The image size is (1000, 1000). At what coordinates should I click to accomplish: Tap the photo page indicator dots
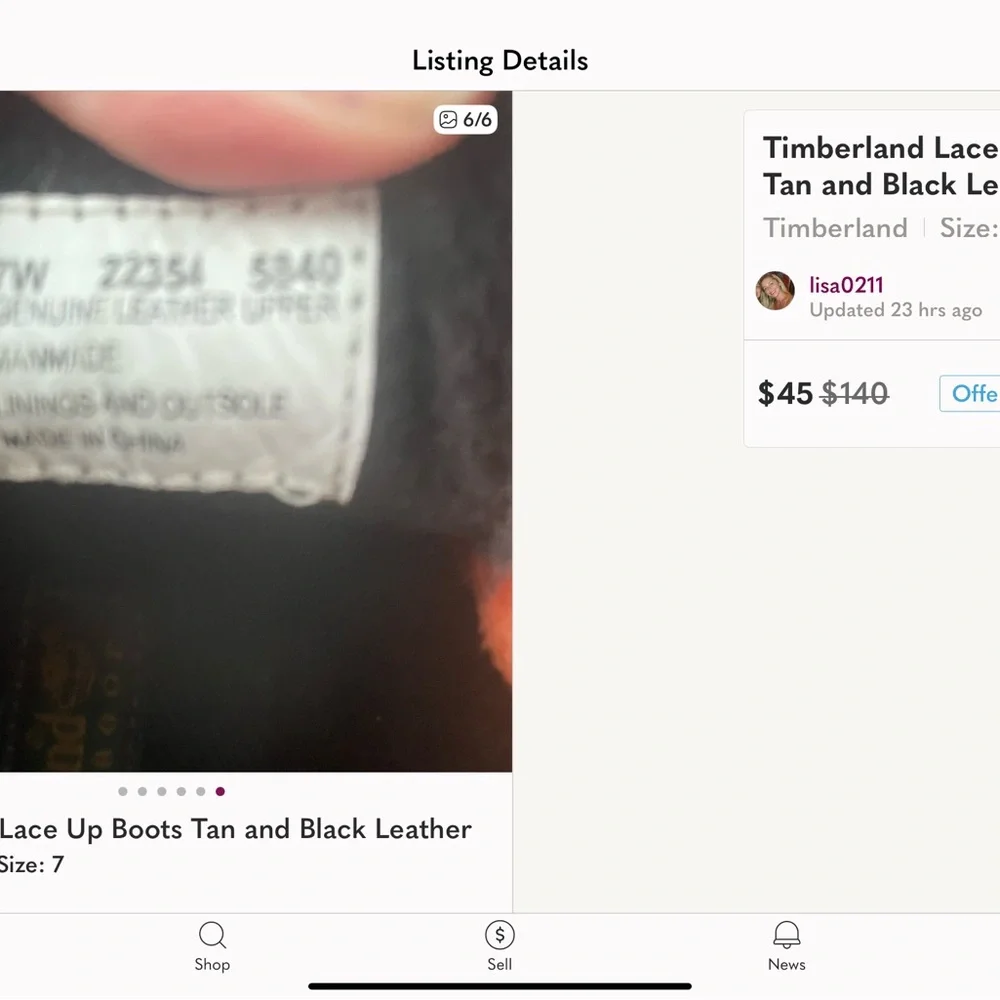171,791
